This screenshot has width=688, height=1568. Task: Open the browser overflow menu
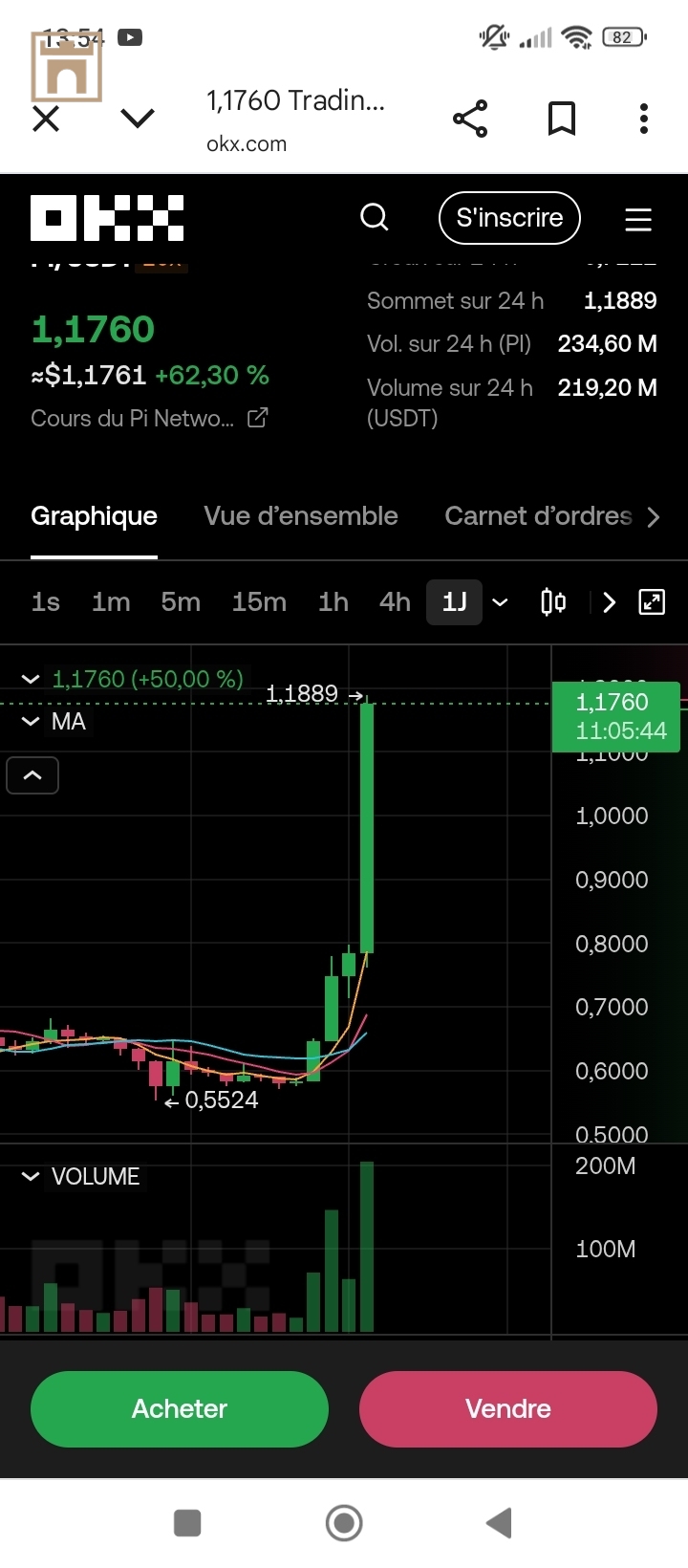(644, 119)
